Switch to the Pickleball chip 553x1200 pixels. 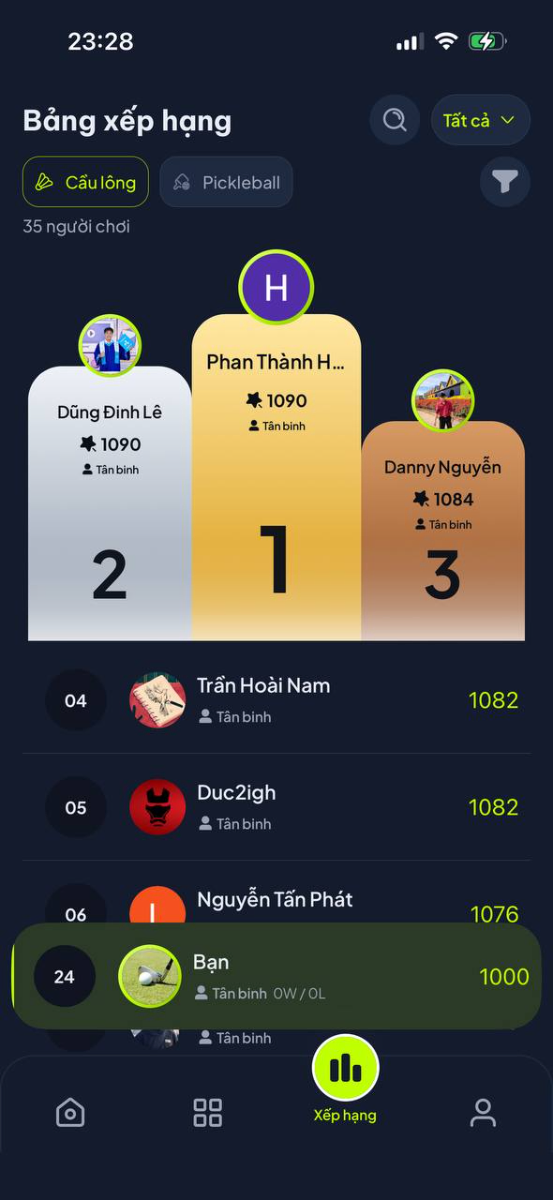click(226, 182)
